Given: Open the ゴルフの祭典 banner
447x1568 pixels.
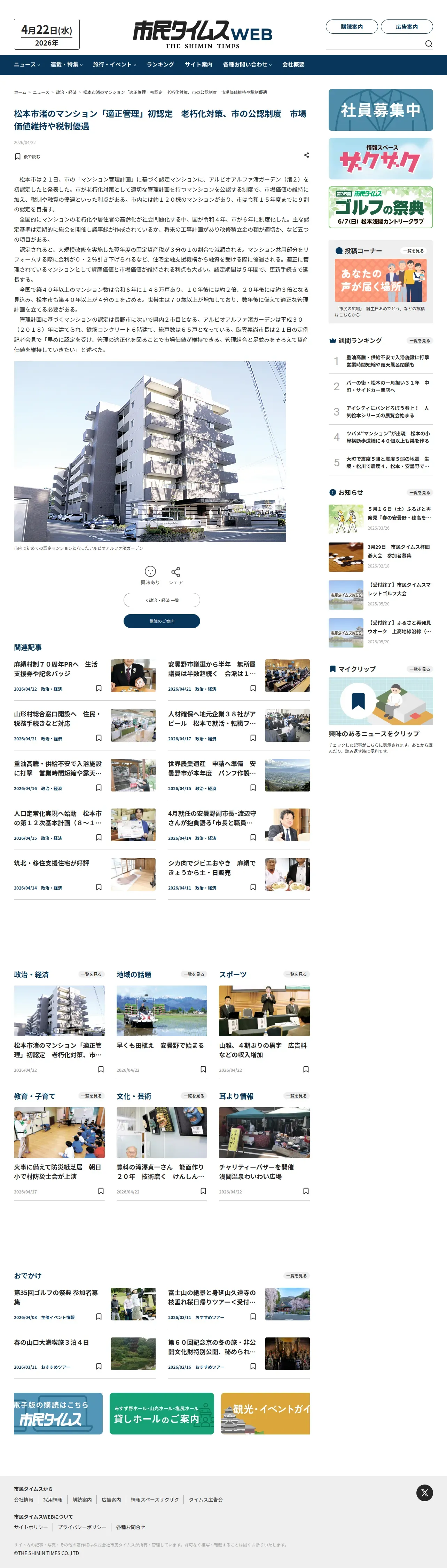Looking at the screenshot, I should [x=381, y=208].
